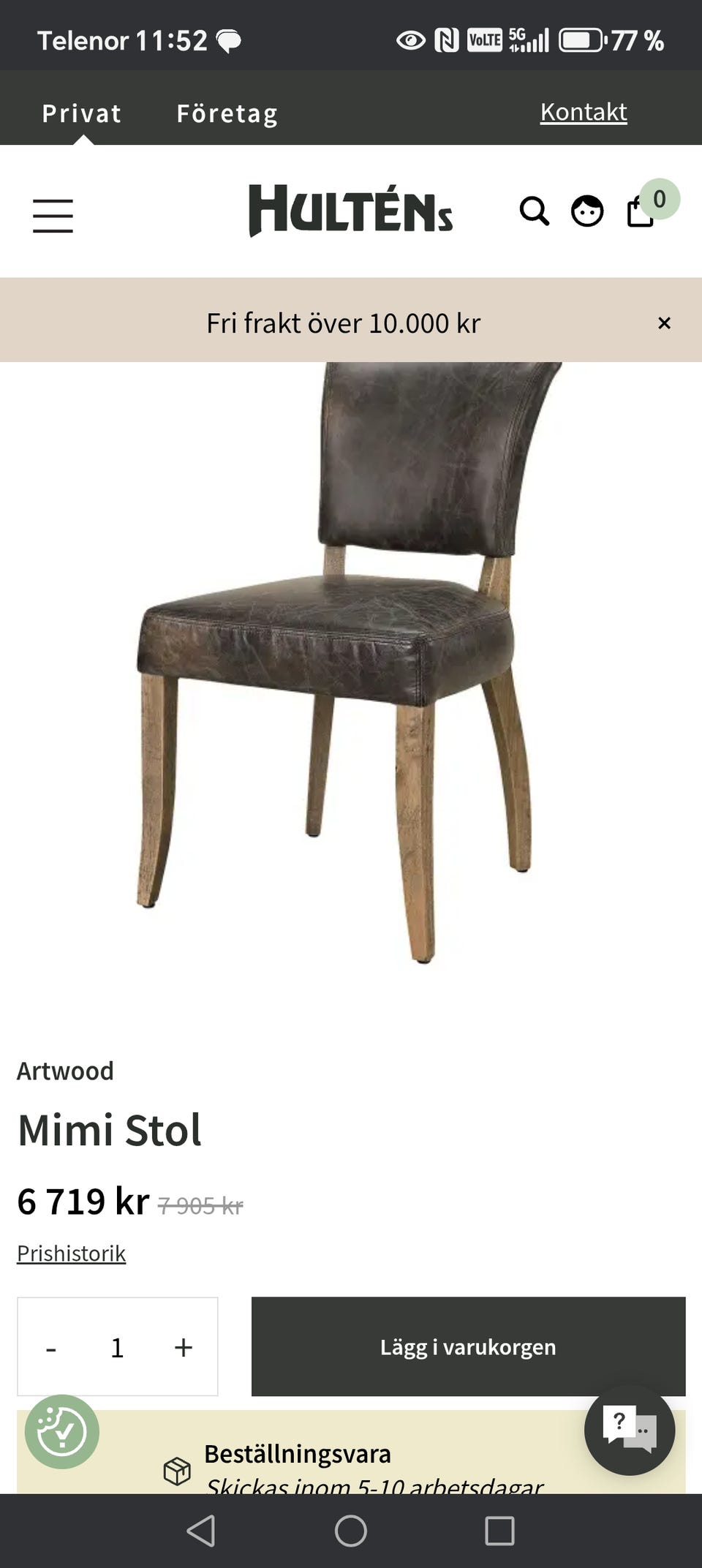The image size is (702, 1568).
Task: Decrease quantity with the minus button
Action: [51, 1347]
